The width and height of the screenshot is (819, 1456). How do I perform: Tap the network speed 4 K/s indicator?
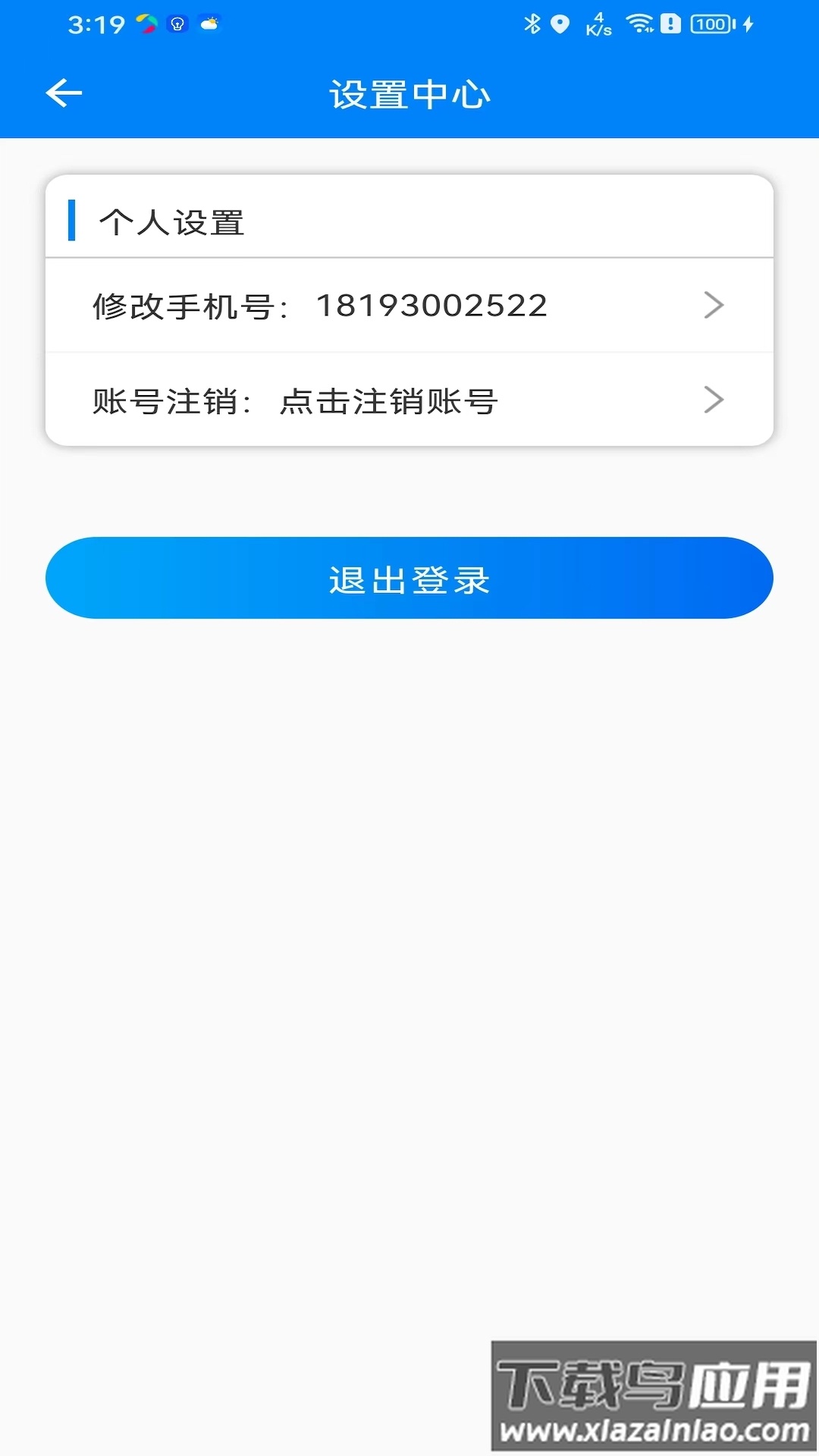[598, 24]
